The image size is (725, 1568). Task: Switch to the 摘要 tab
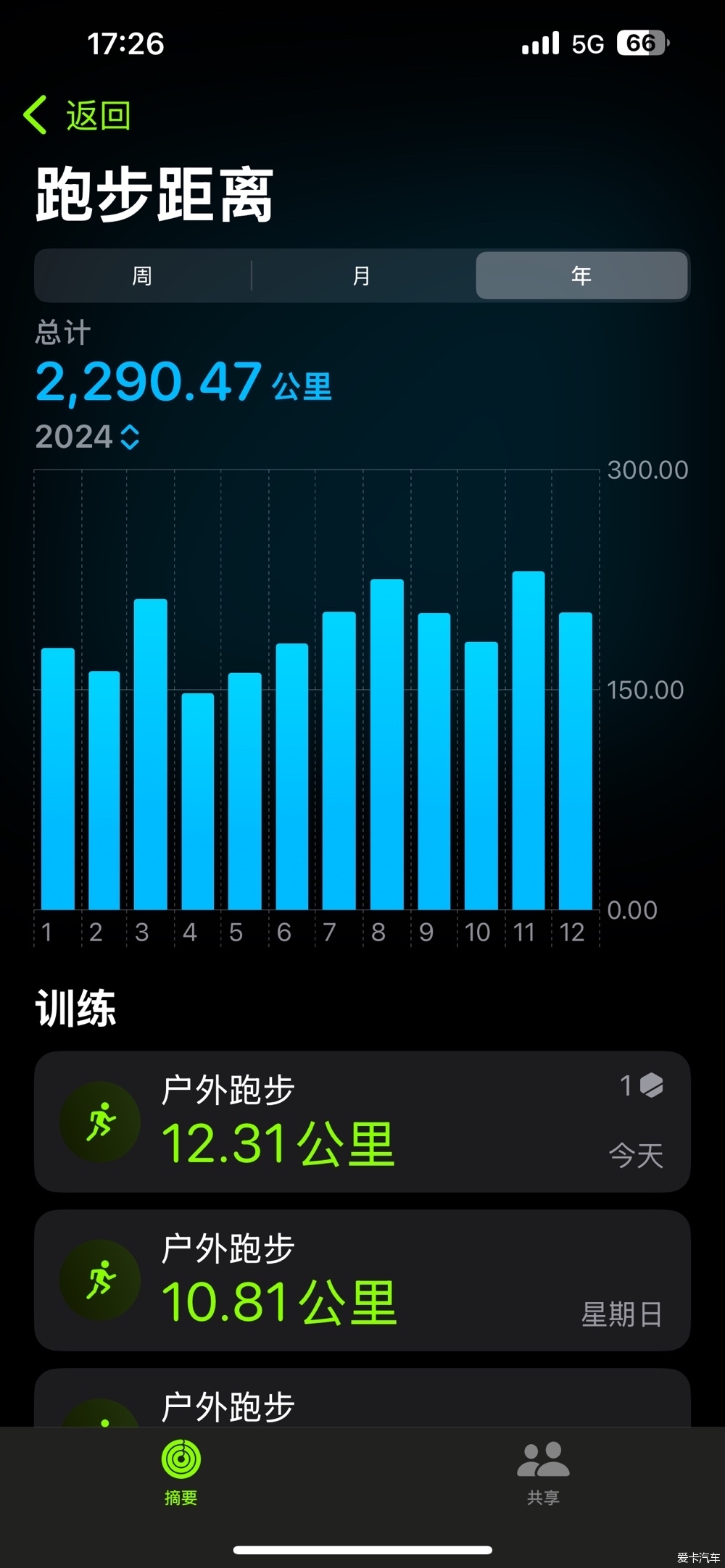[x=181, y=1472]
